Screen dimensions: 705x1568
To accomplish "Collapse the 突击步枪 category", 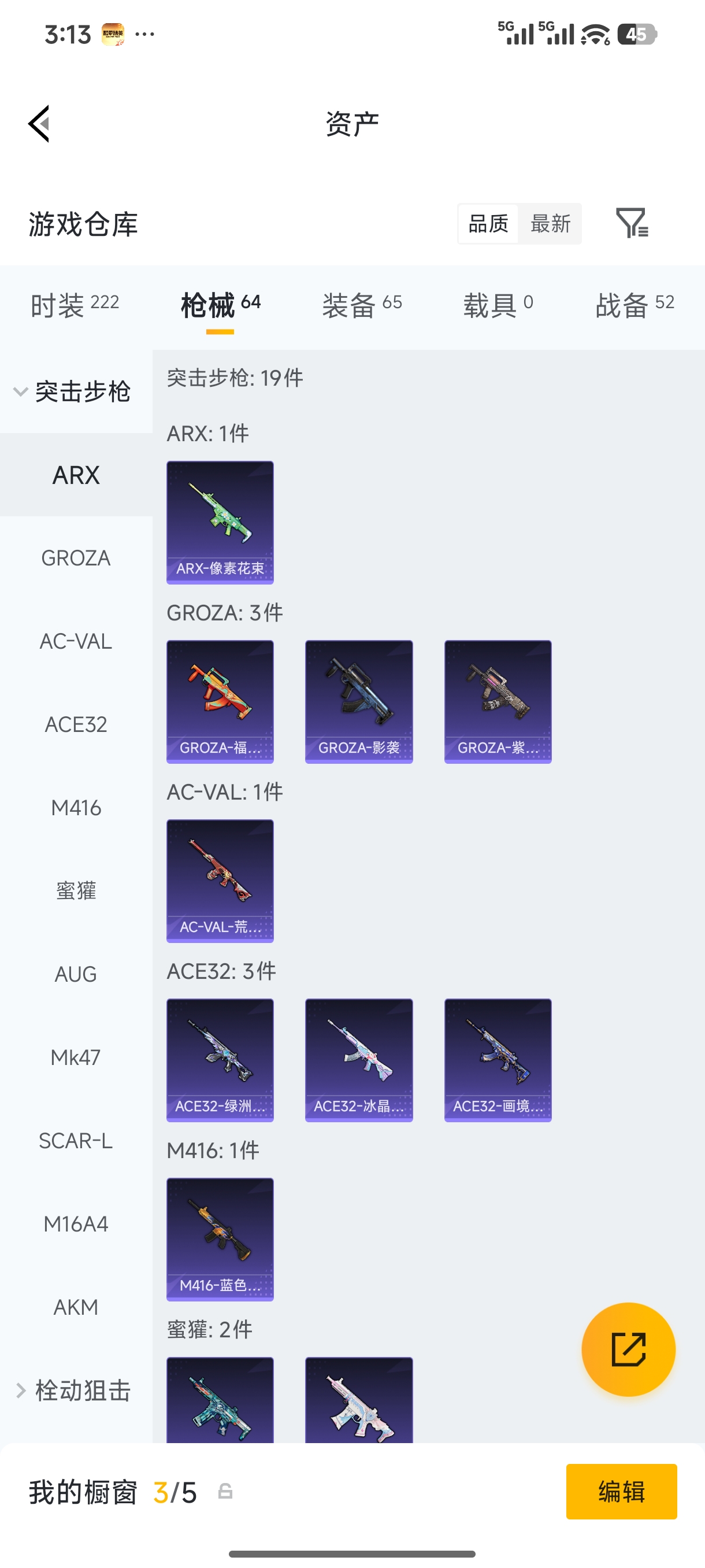I will coord(73,391).
